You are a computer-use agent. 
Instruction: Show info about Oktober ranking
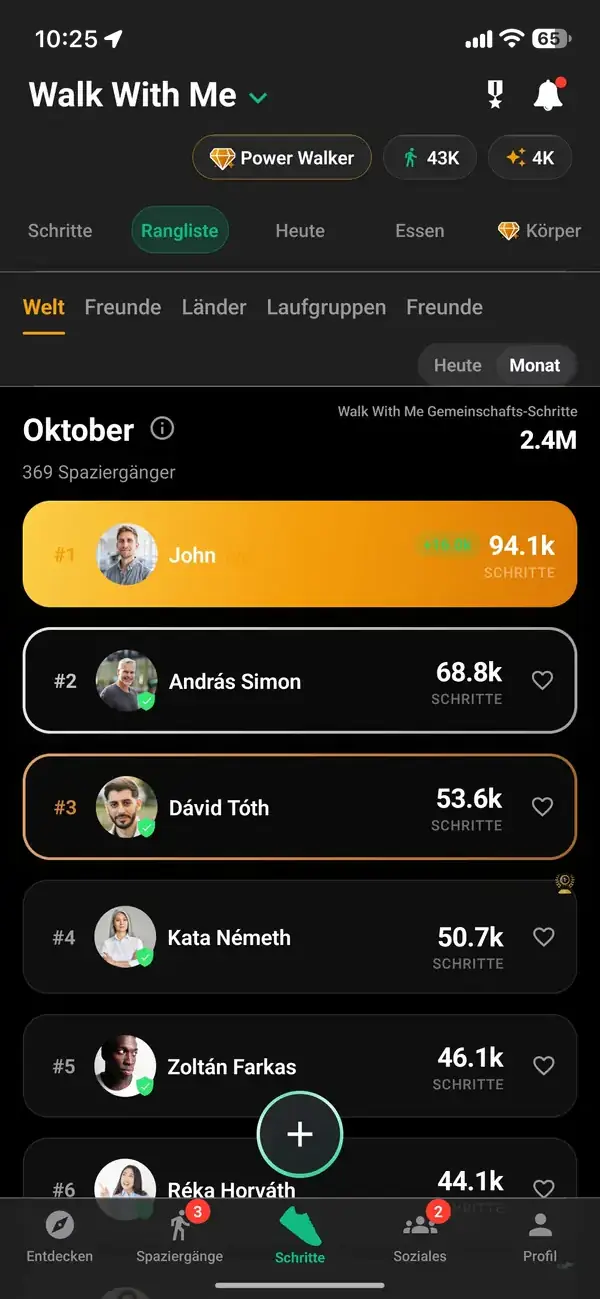(162, 429)
